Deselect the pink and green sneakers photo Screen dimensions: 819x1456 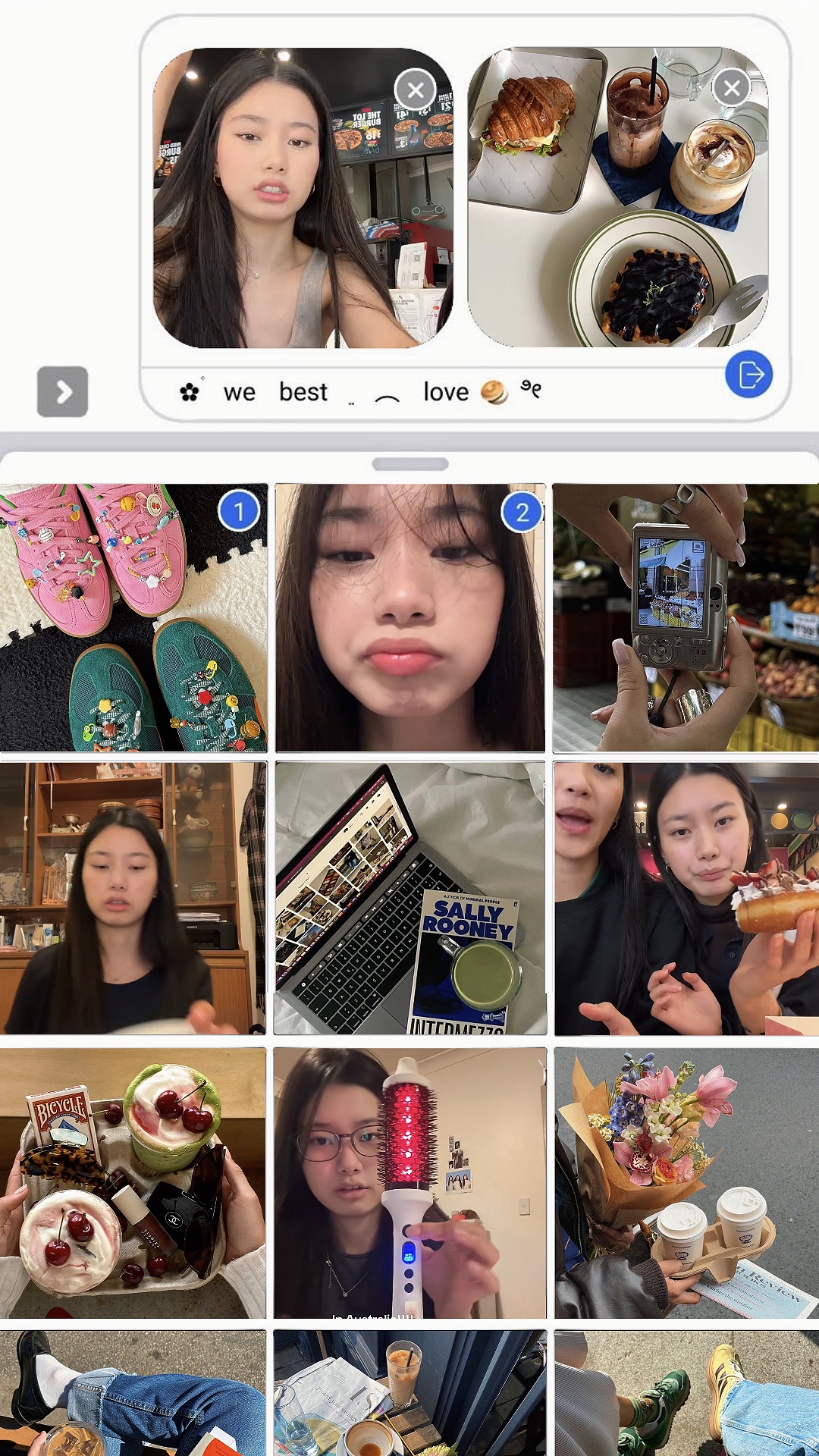239,512
